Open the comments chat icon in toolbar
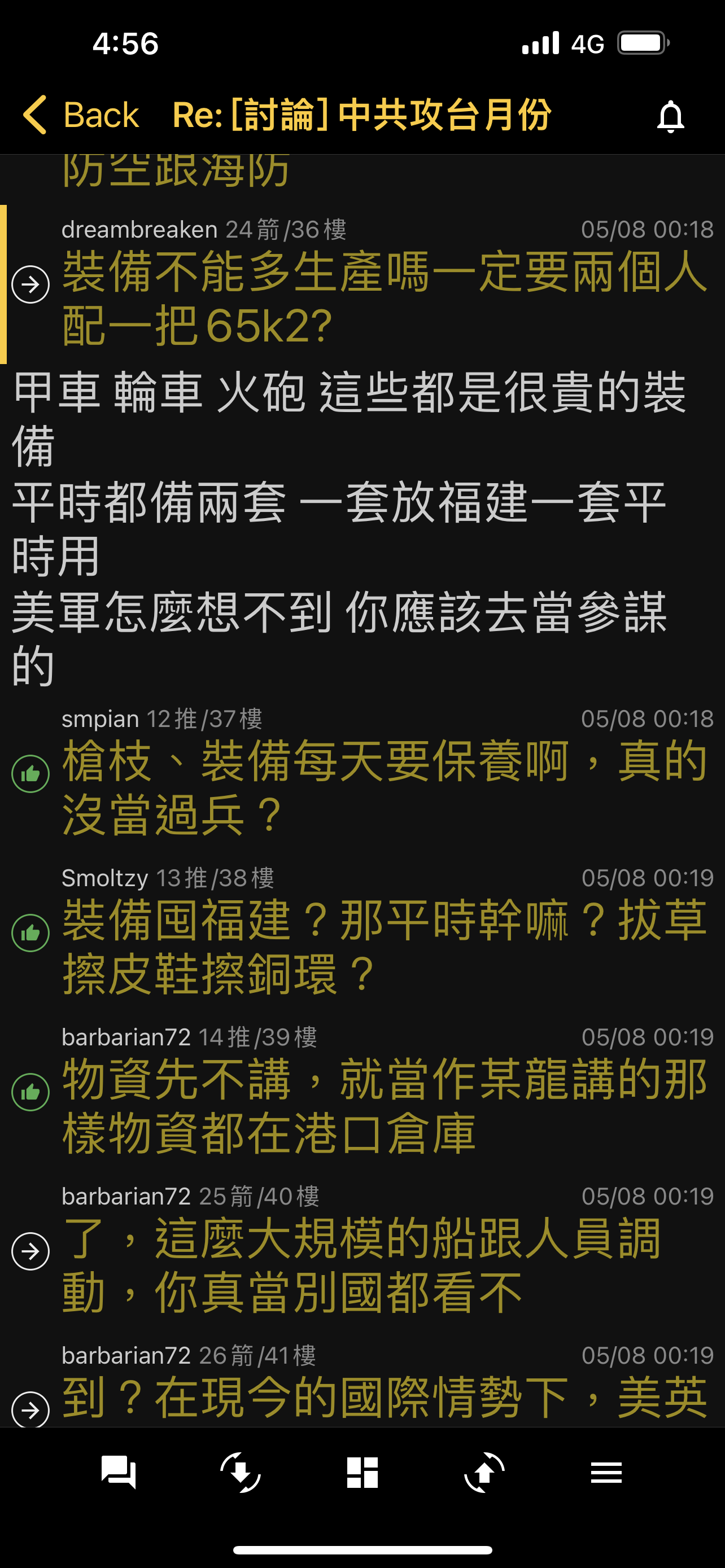The height and width of the screenshot is (1568, 725). [x=119, y=1473]
